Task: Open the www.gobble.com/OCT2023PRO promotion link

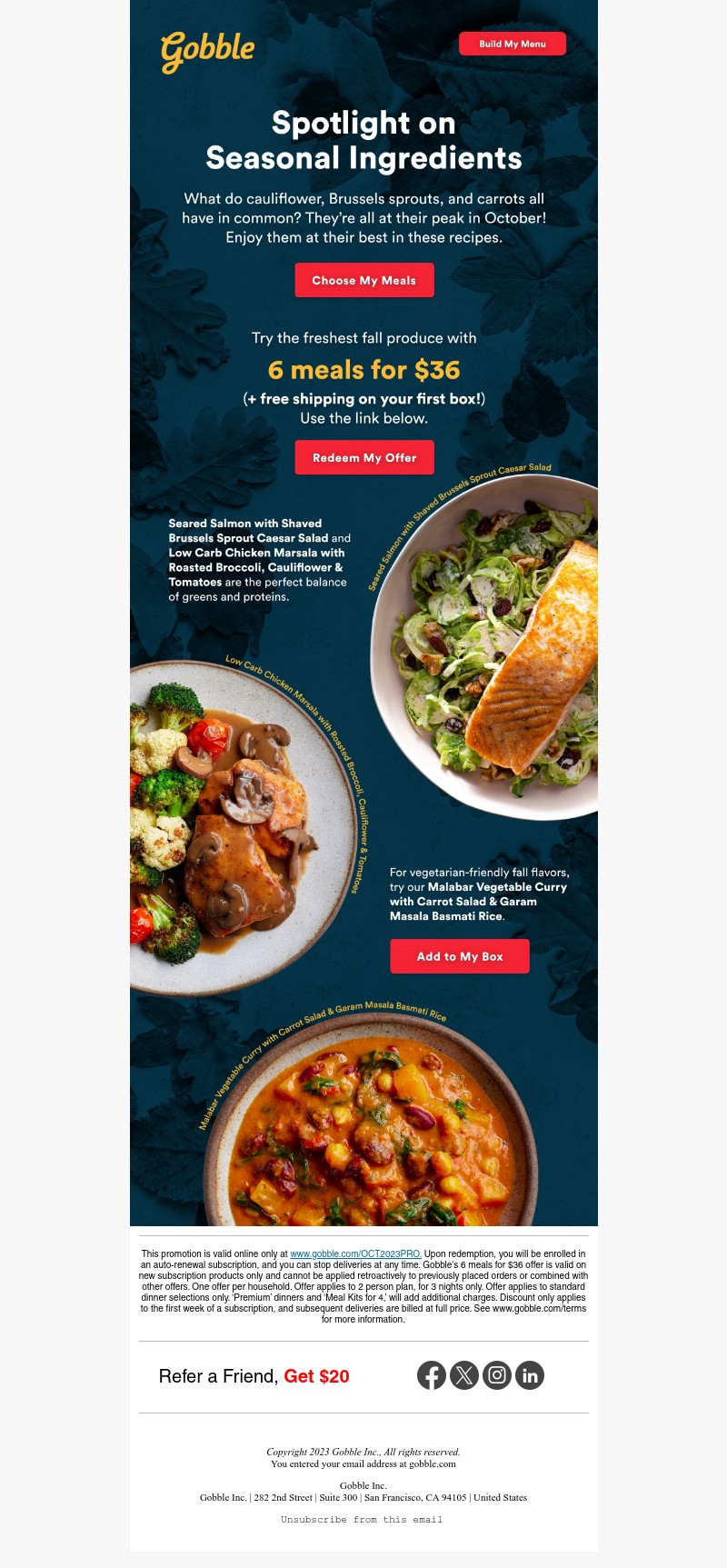Action: click(355, 1253)
